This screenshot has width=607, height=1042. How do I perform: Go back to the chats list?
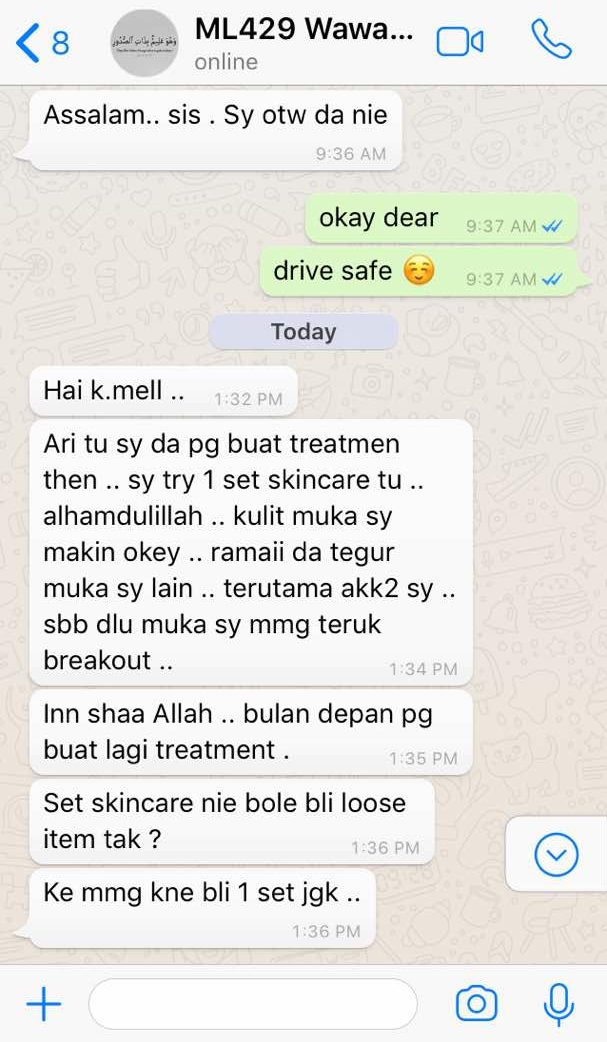(x=40, y=42)
